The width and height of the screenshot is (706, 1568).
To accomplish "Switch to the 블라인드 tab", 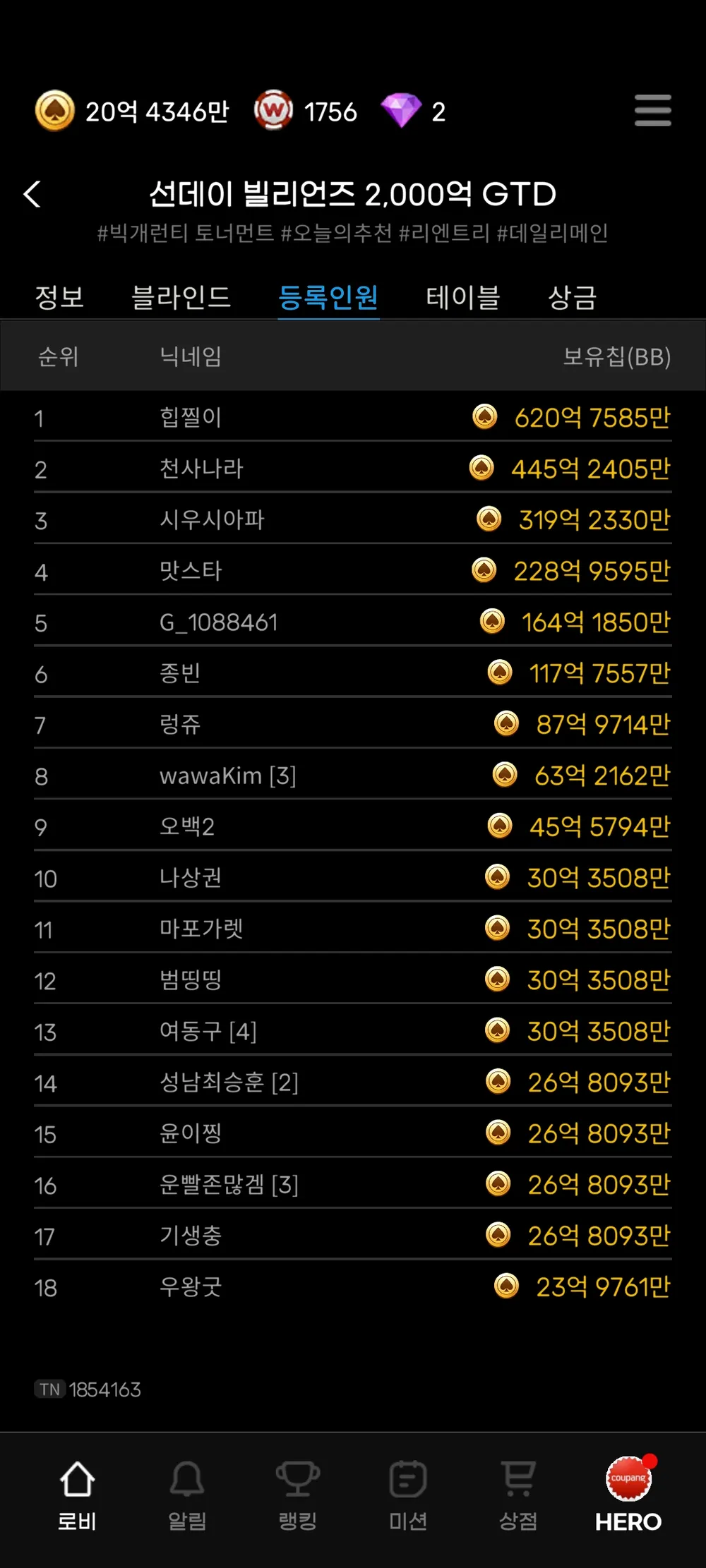I will [181, 297].
